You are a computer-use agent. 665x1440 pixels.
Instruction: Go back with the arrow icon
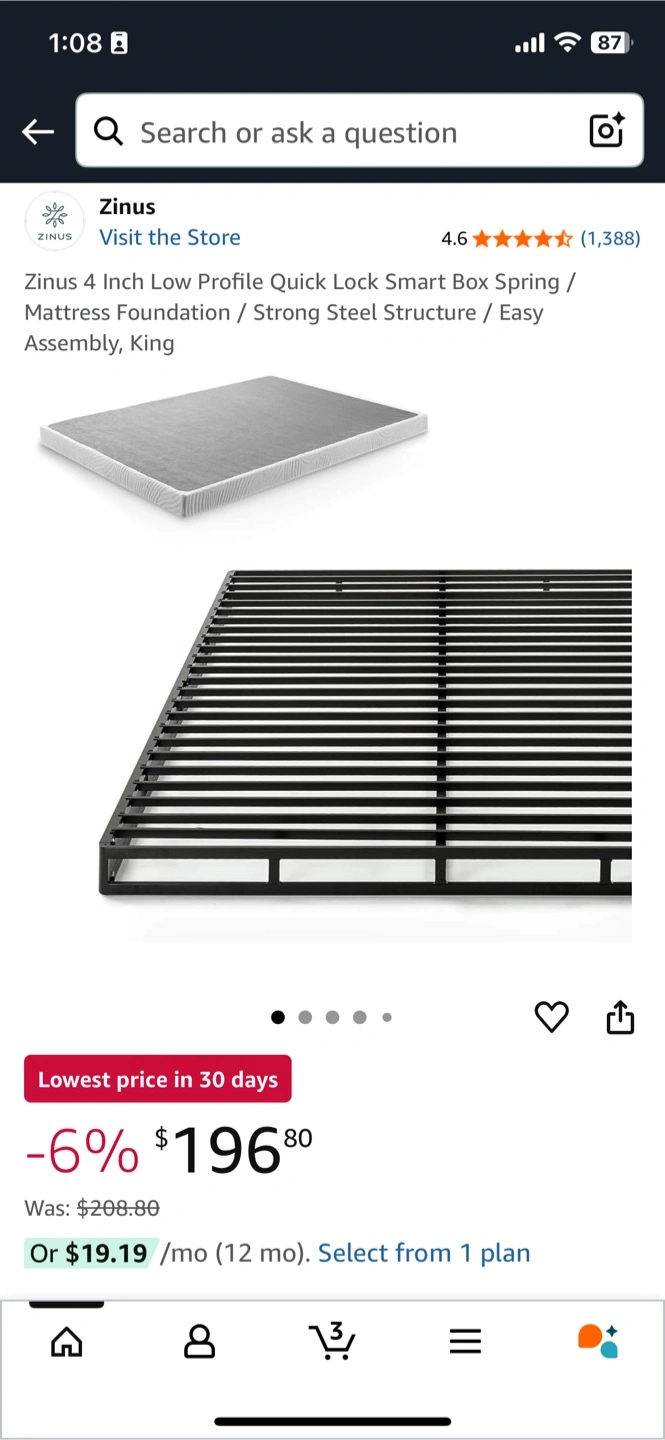[38, 132]
